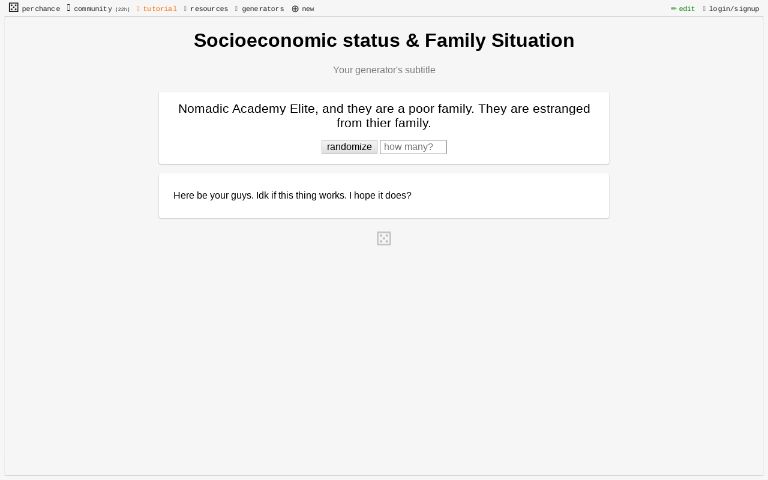Tap the dice icon below the description

click(384, 238)
